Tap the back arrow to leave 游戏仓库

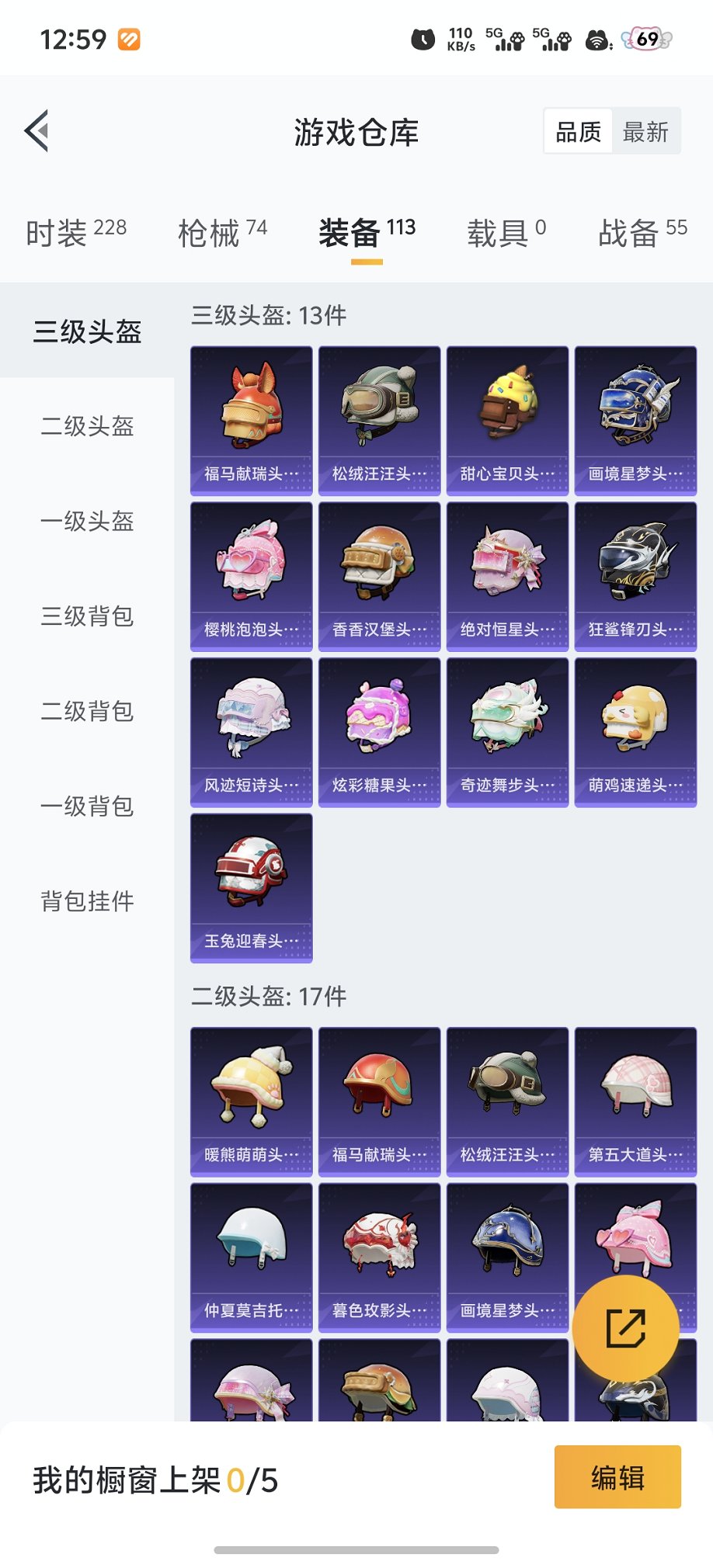point(37,130)
